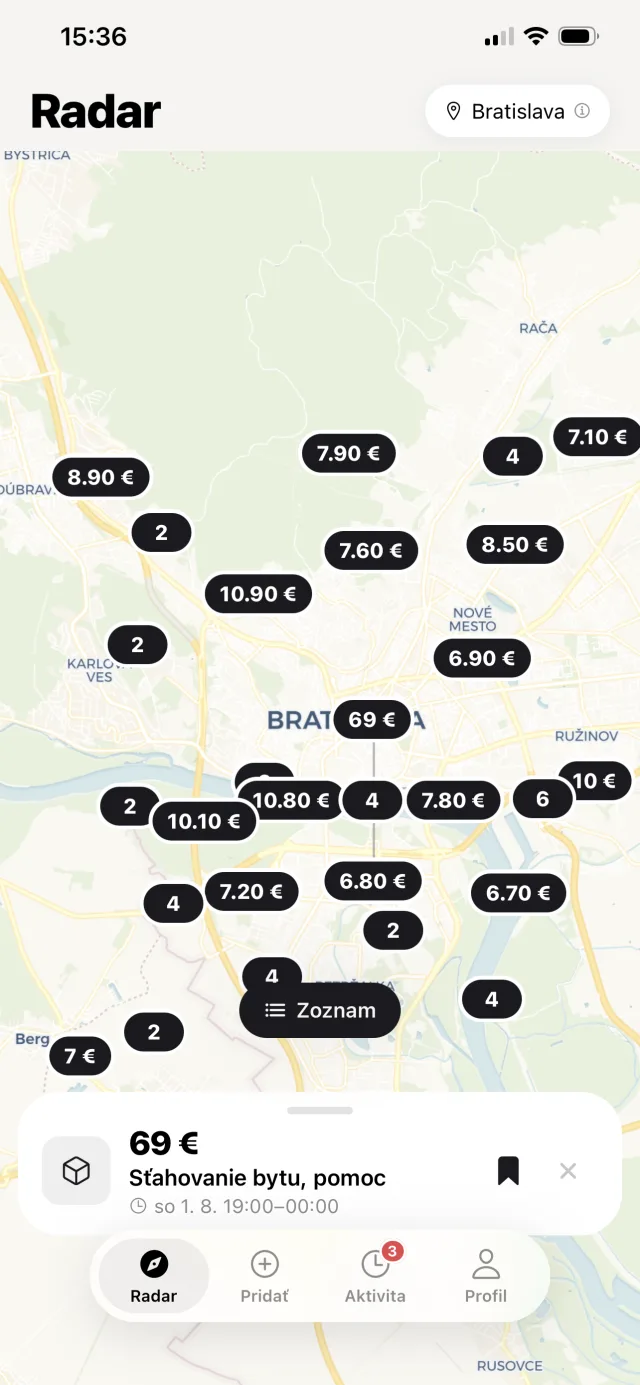Select the 7.20 € map pin
This screenshot has height=1385, width=640.
[x=251, y=891]
